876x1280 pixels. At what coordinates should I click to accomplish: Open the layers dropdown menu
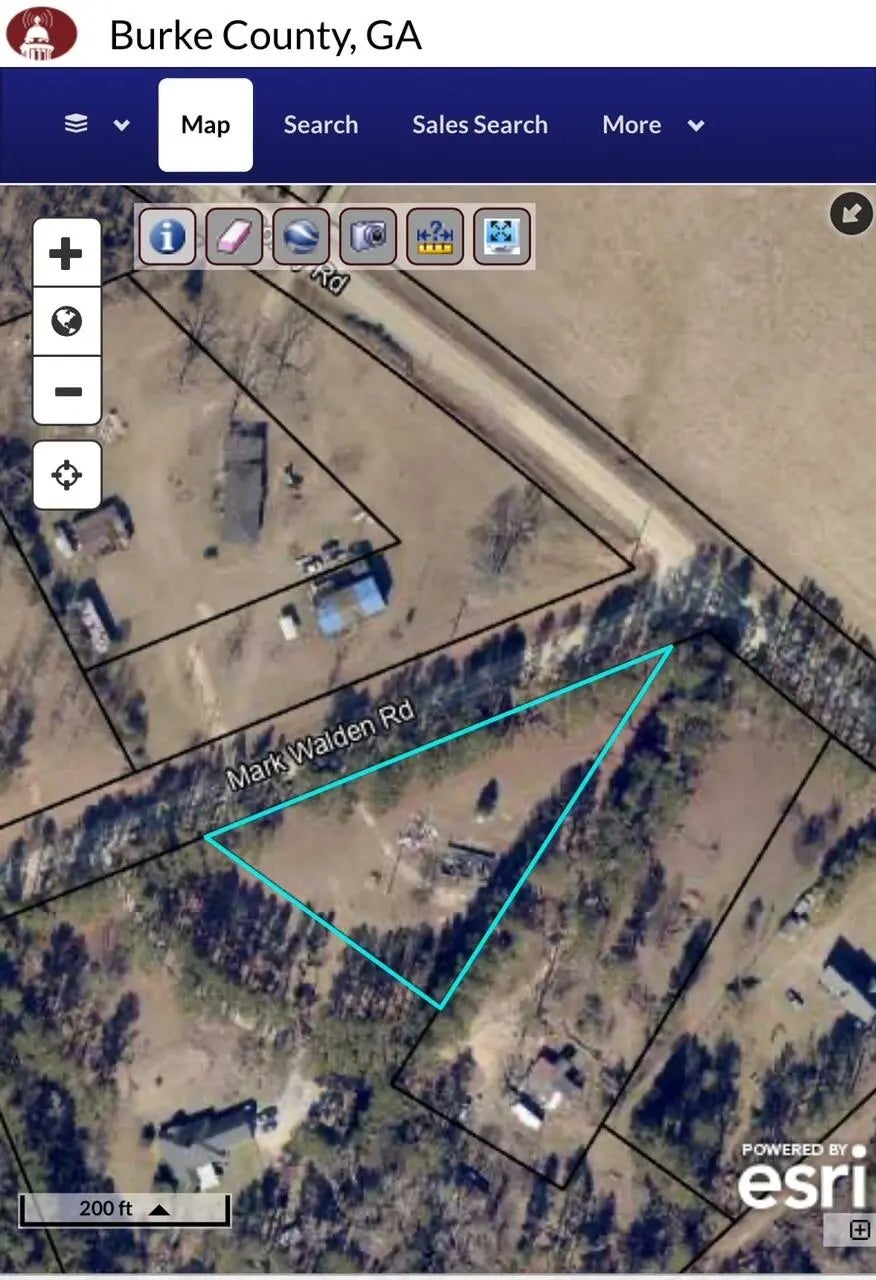pos(97,125)
